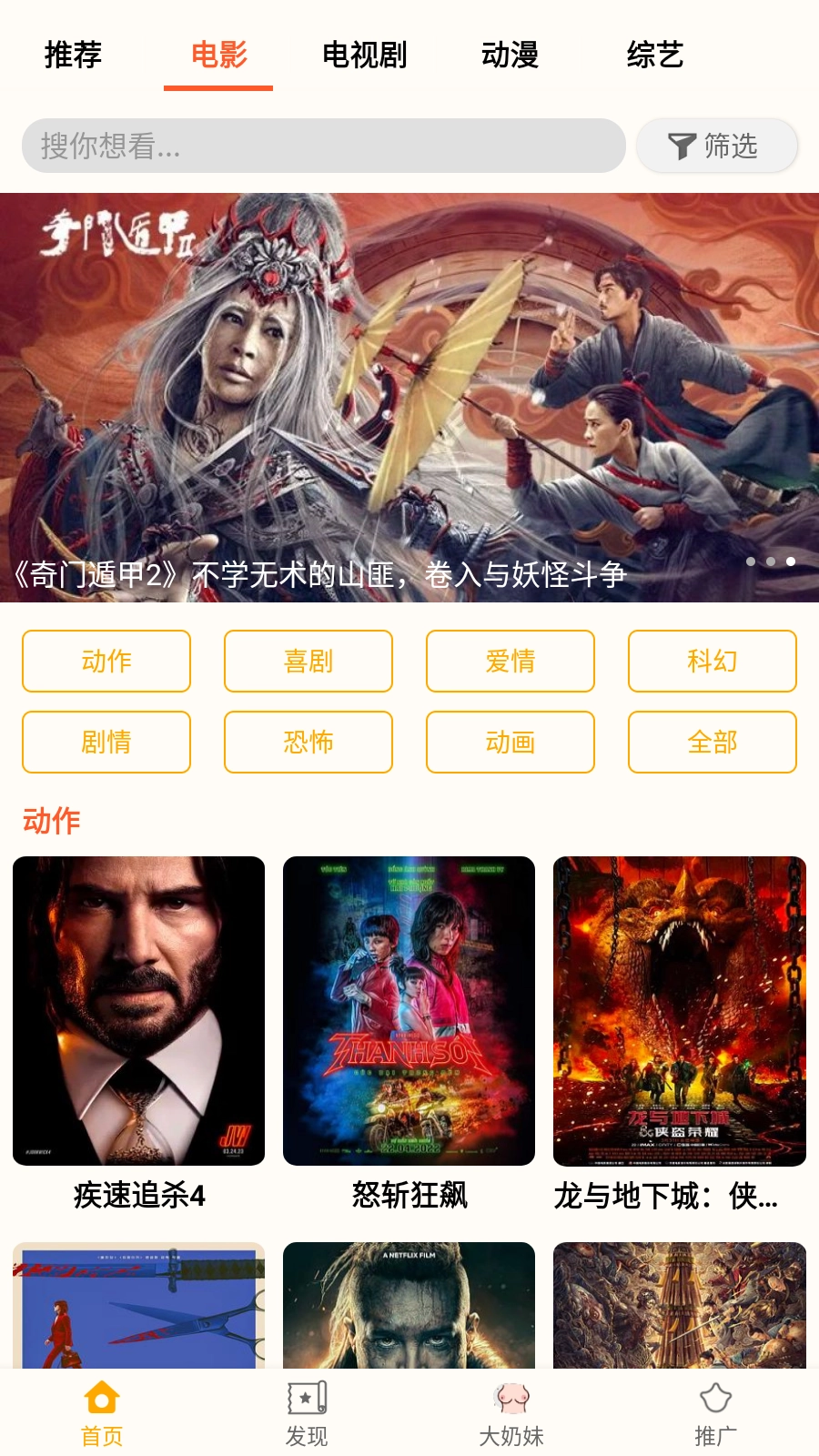
Task: Tap the home house icon highlighted in orange
Action: [x=103, y=1395]
